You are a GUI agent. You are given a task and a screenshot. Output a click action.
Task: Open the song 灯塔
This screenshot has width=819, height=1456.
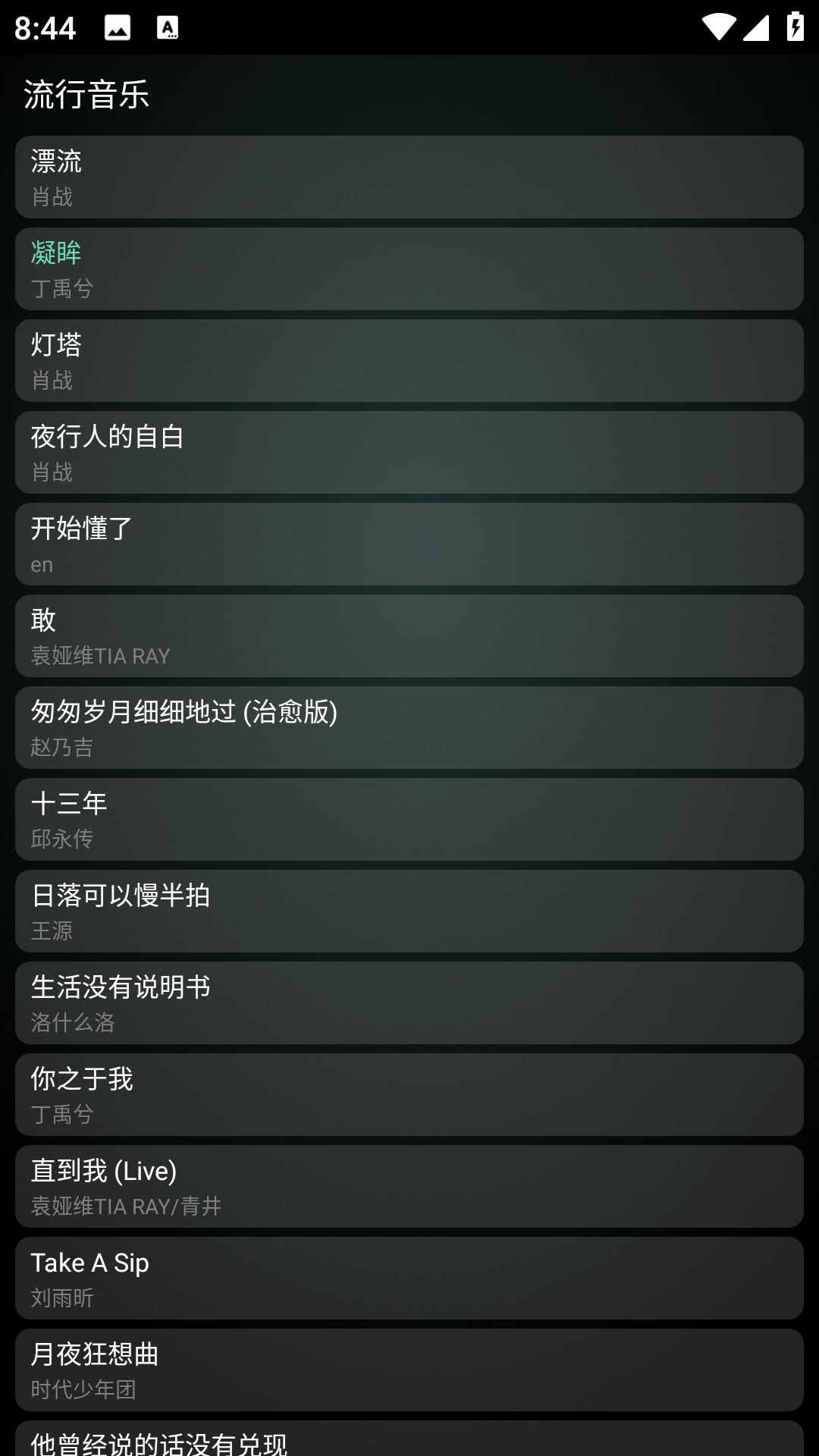[409, 361]
